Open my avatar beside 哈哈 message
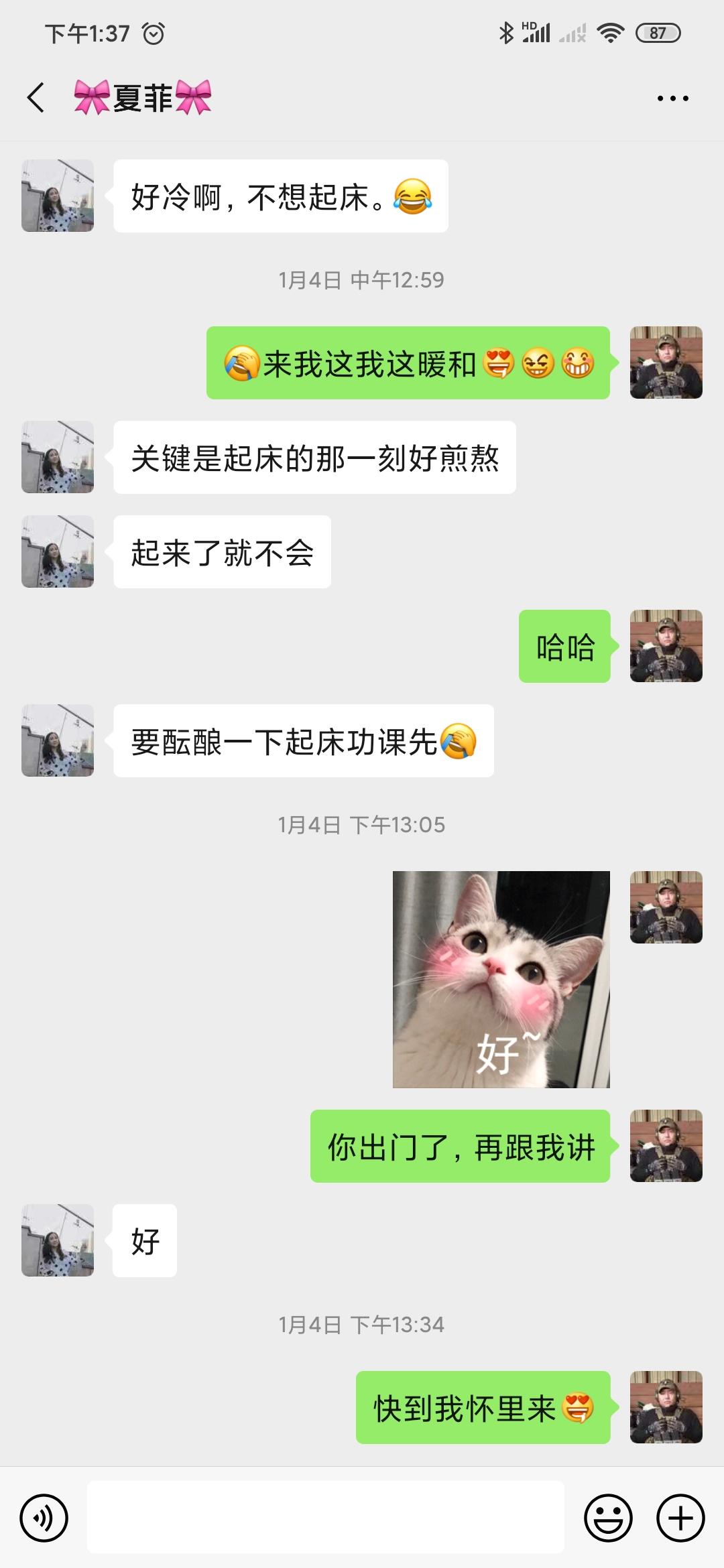 pyautogui.click(x=666, y=646)
